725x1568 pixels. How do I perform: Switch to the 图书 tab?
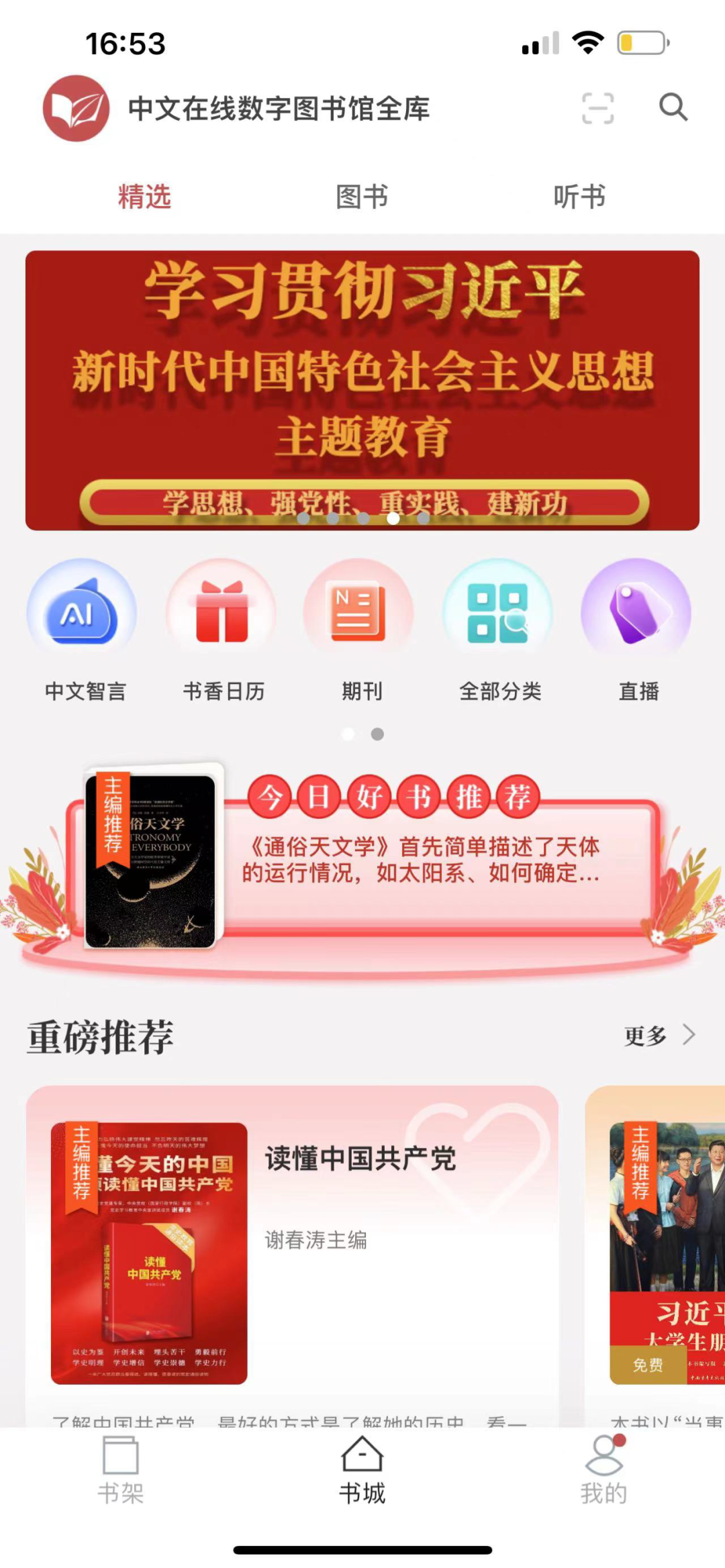pyautogui.click(x=362, y=197)
